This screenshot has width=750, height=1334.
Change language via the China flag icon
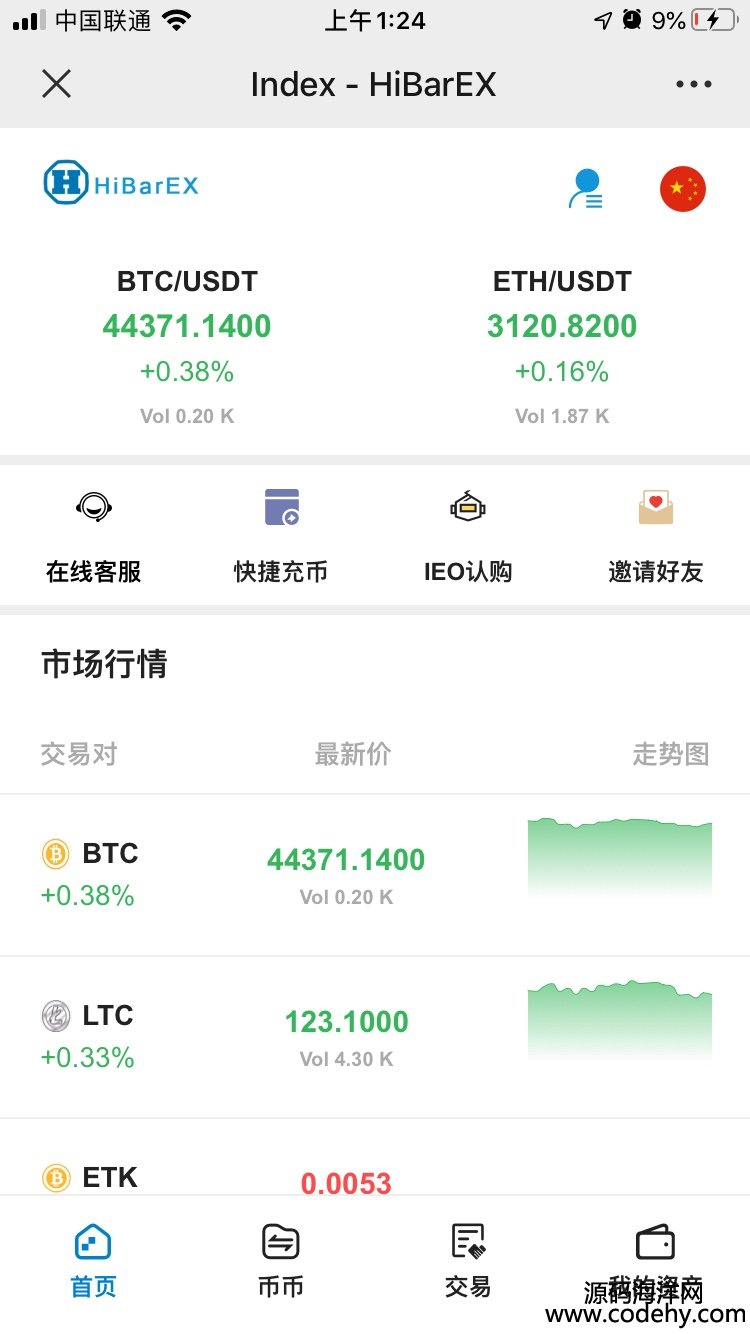683,189
